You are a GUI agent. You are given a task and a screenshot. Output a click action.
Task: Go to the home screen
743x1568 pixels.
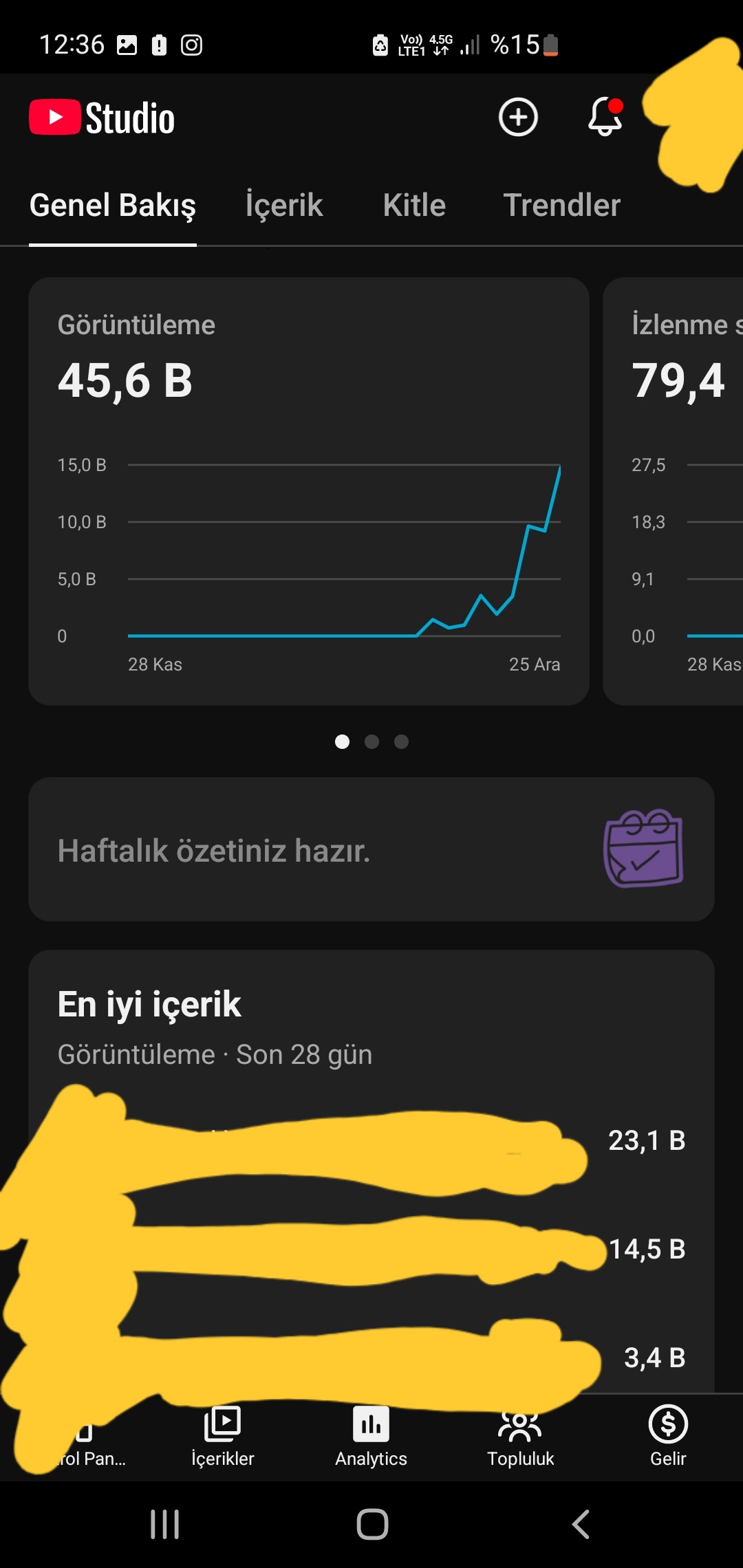coord(372,1524)
